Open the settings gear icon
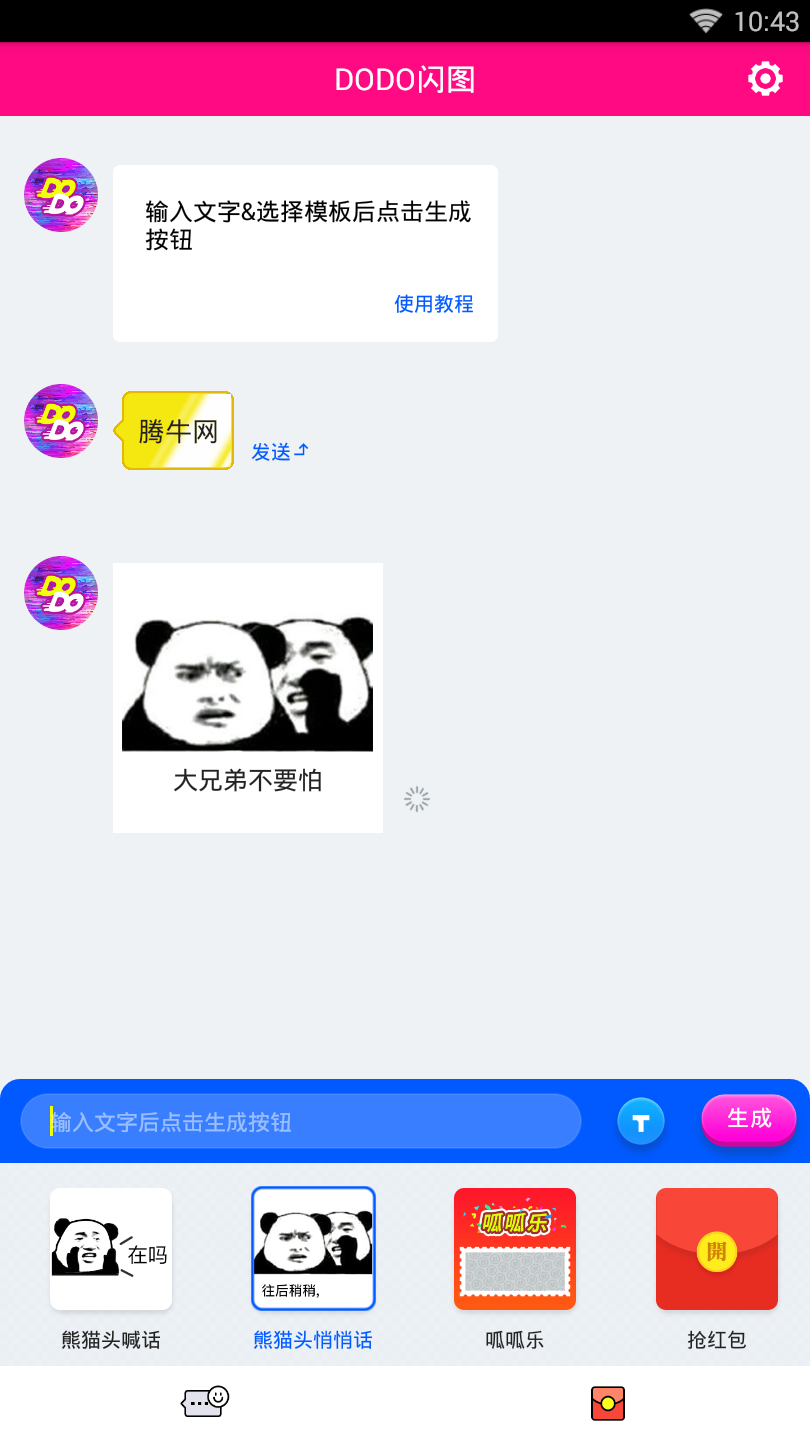The height and width of the screenshot is (1440, 810). (x=765, y=79)
